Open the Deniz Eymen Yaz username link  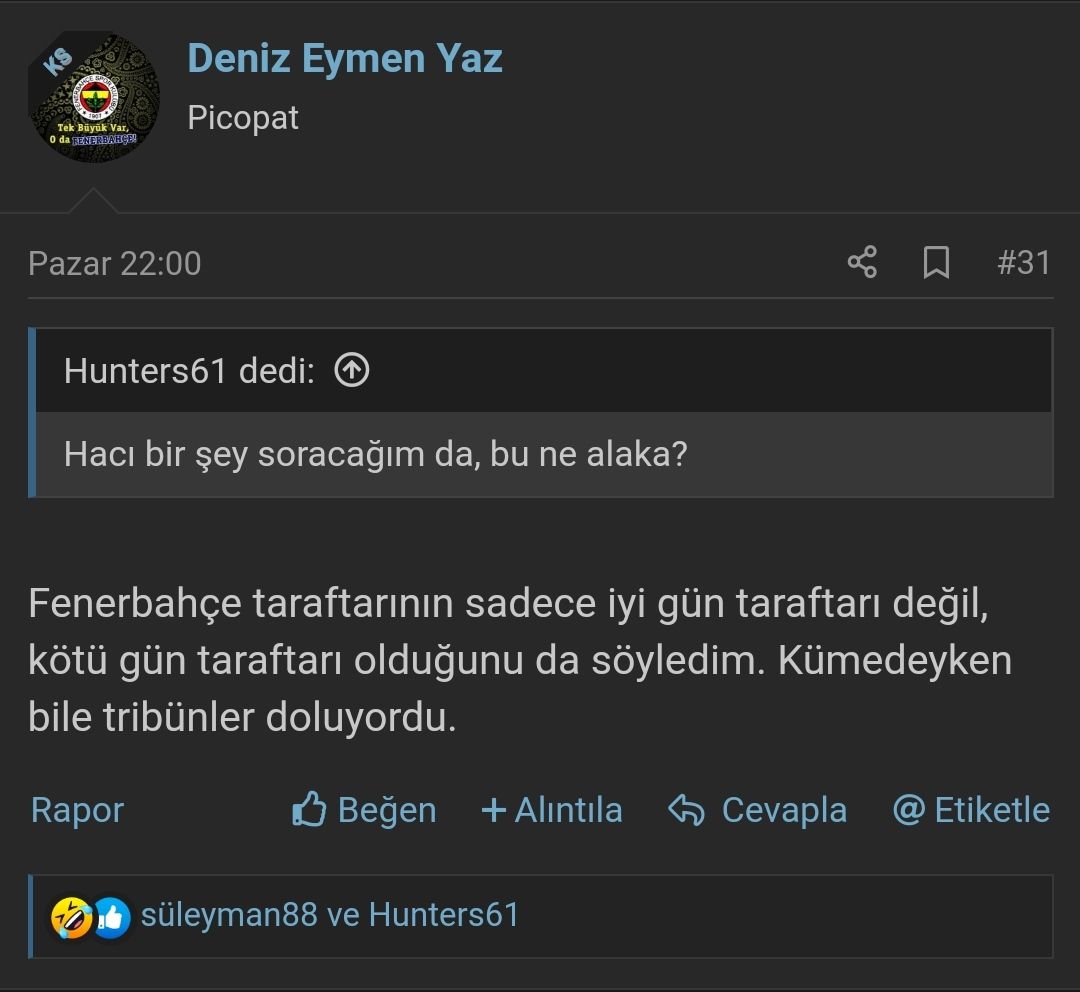[344, 58]
